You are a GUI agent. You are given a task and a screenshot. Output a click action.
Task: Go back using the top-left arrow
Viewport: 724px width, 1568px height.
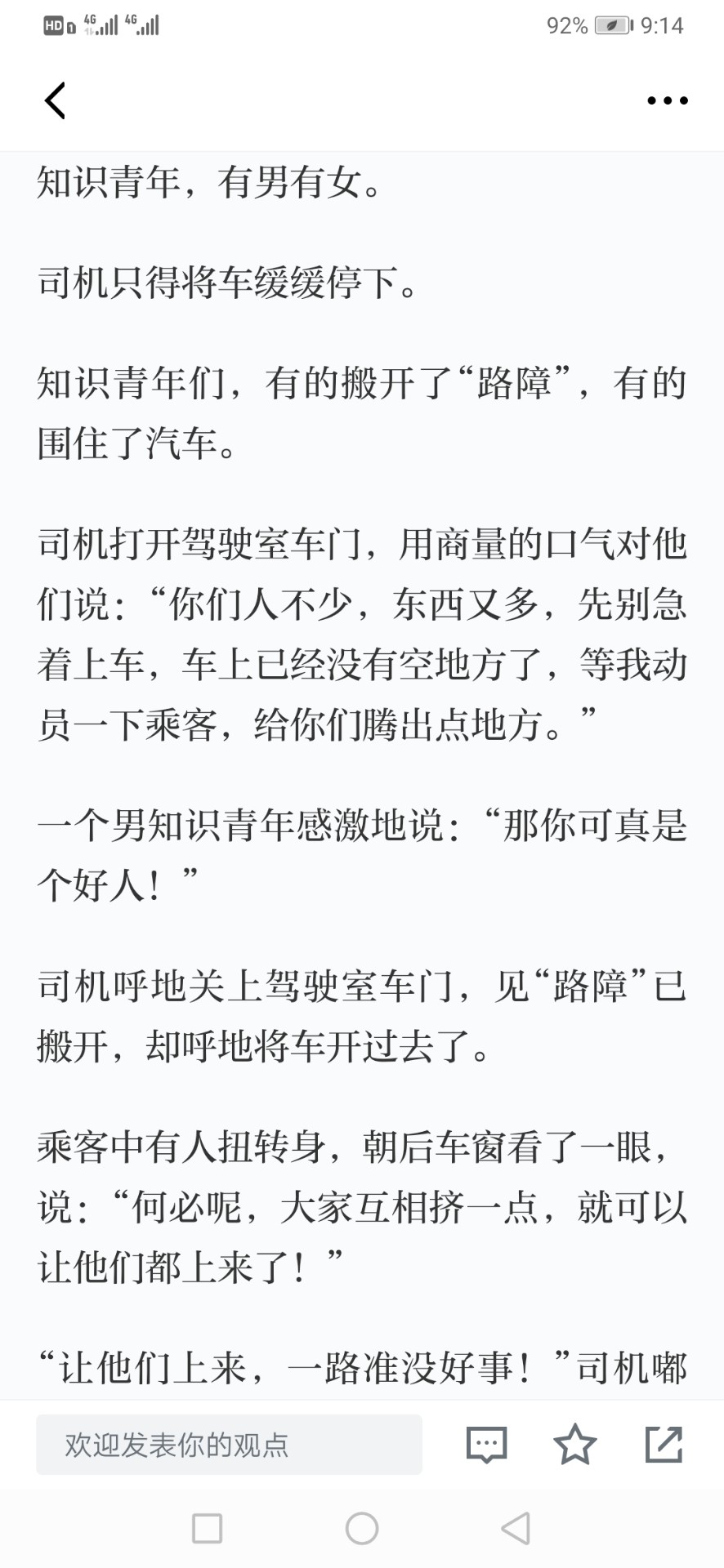click(55, 100)
